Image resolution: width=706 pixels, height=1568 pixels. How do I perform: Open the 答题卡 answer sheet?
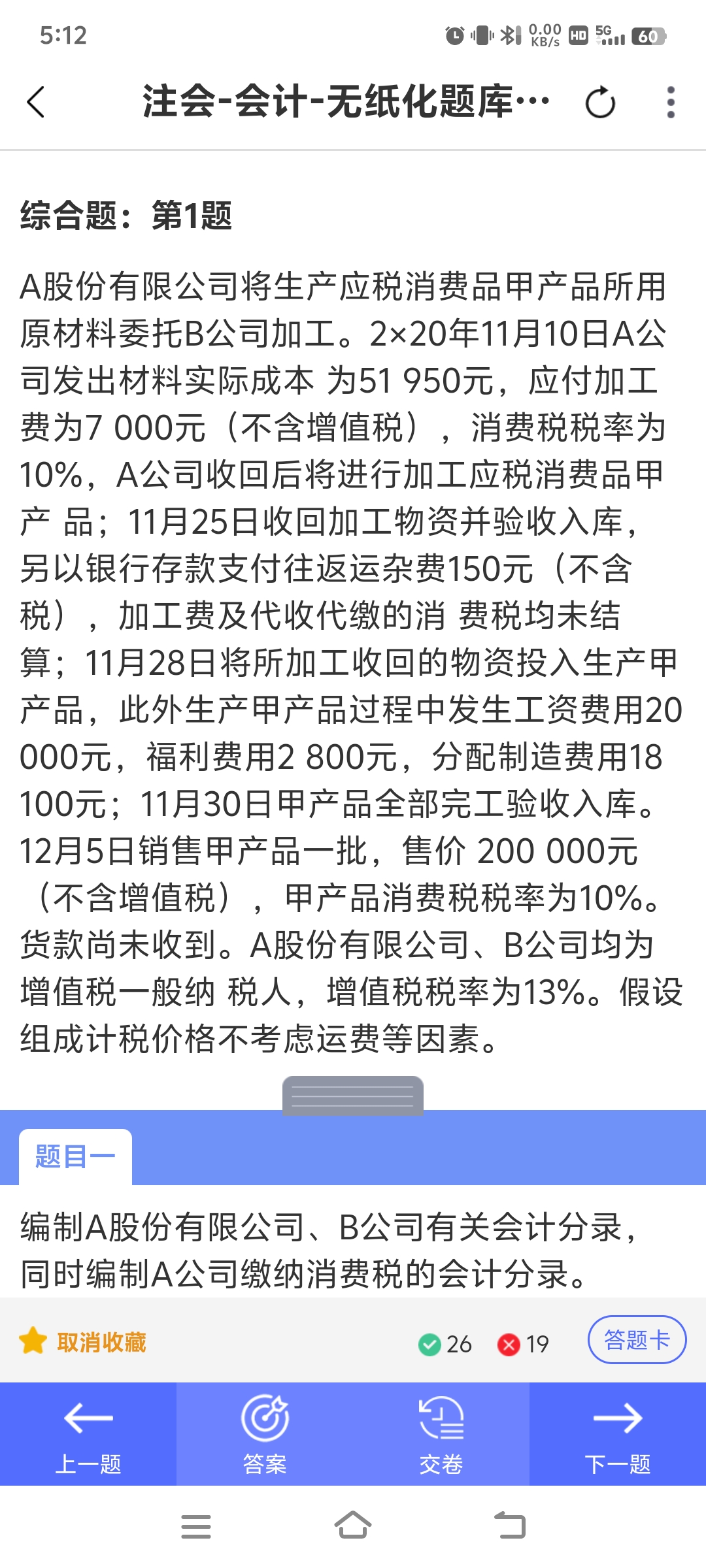637,1340
